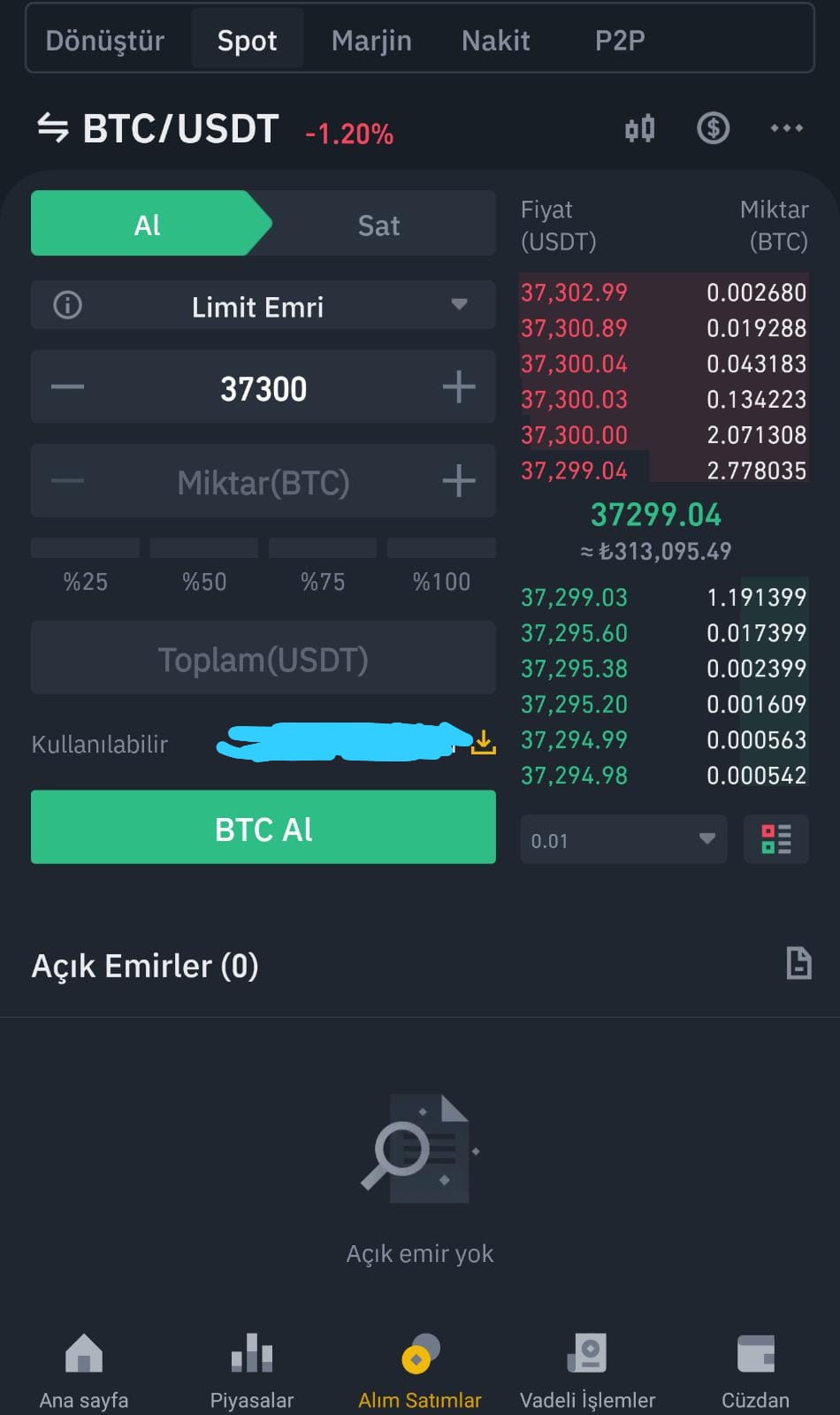Screen dimensions: 840x1415
Task: Open the 0.01 order book precision dropdown
Action: coord(623,839)
